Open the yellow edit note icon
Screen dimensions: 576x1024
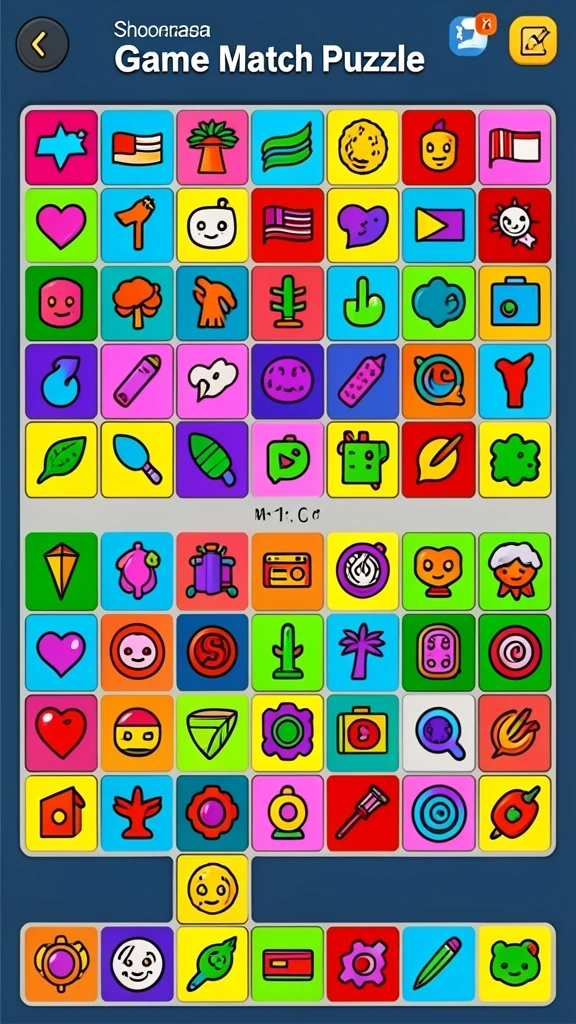pos(533,40)
